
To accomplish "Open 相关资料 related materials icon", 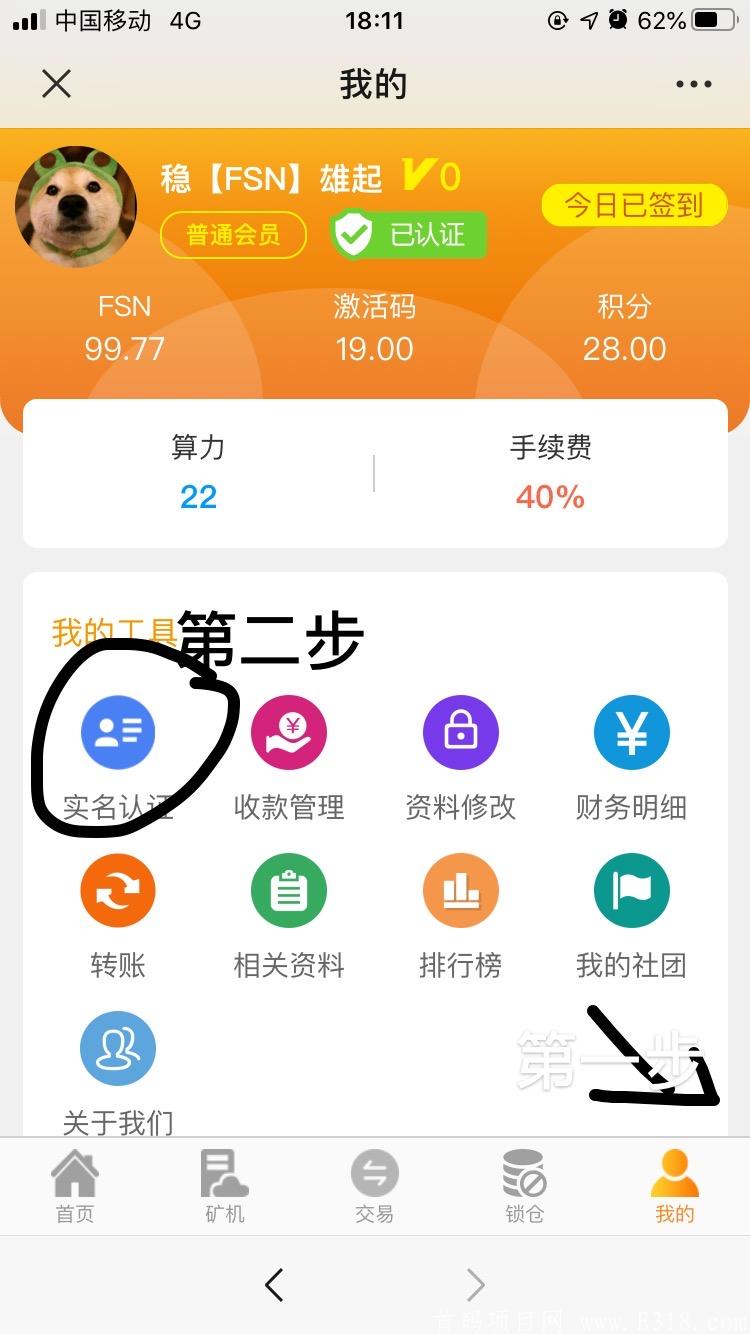I will tap(289, 890).
